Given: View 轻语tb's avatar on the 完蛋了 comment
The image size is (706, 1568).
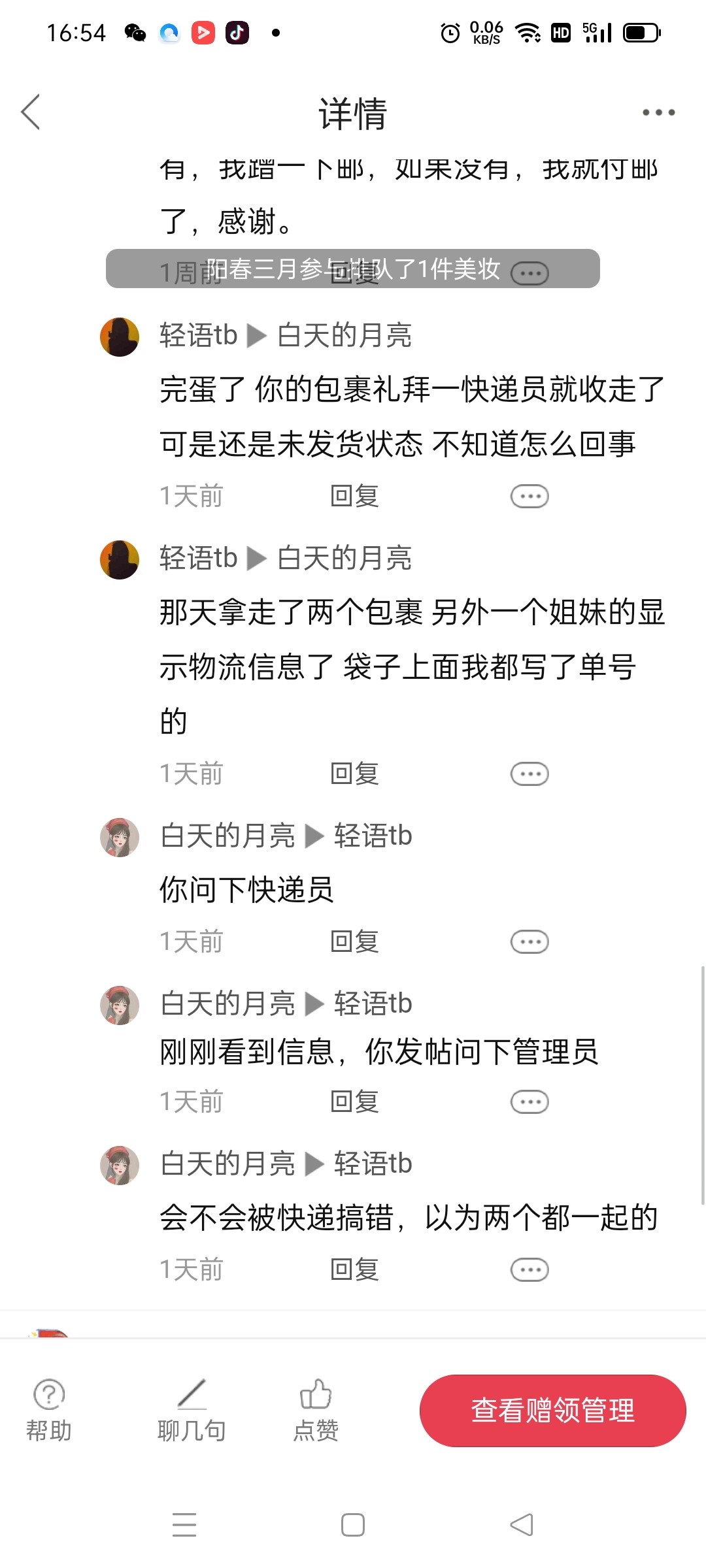Looking at the screenshot, I should pos(120,337).
